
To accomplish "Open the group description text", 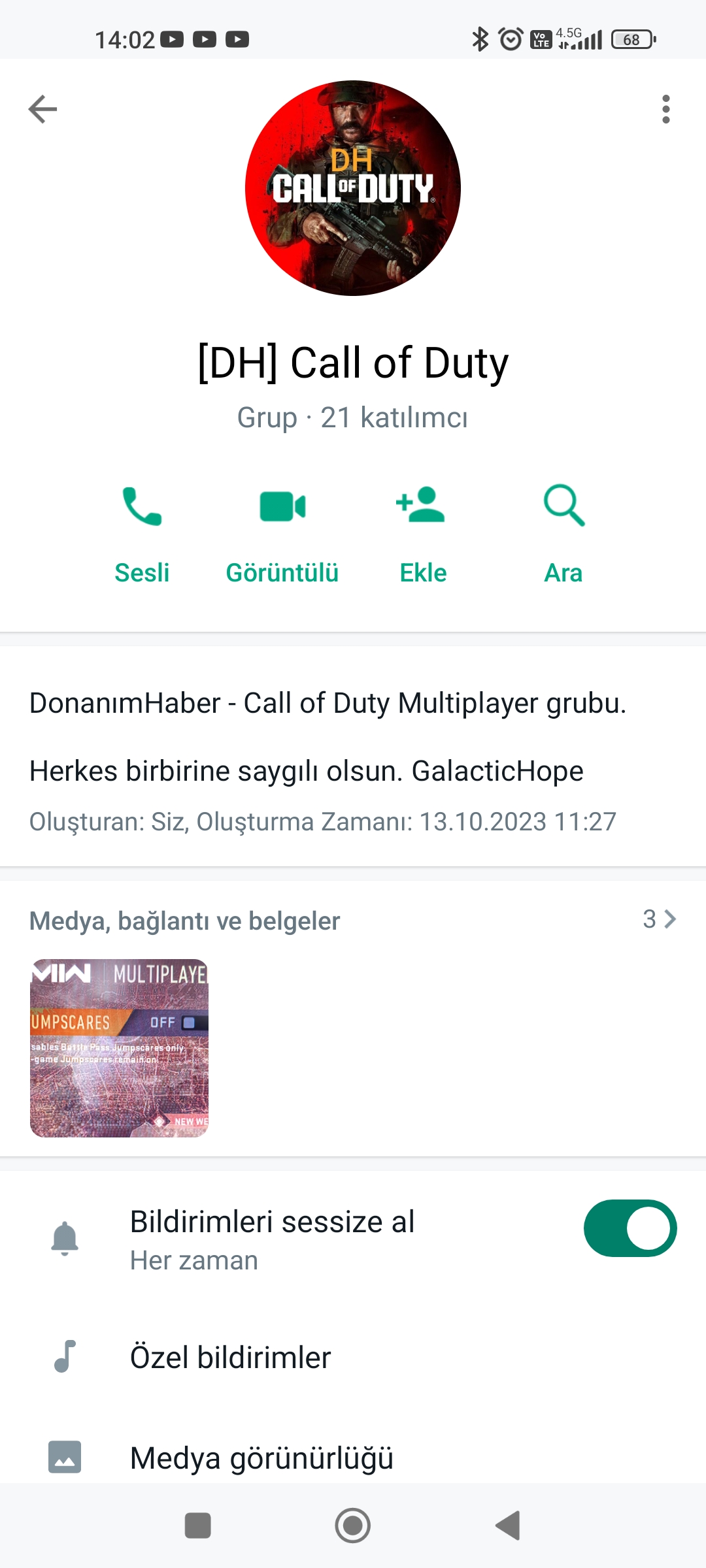I will pyautogui.click(x=327, y=737).
